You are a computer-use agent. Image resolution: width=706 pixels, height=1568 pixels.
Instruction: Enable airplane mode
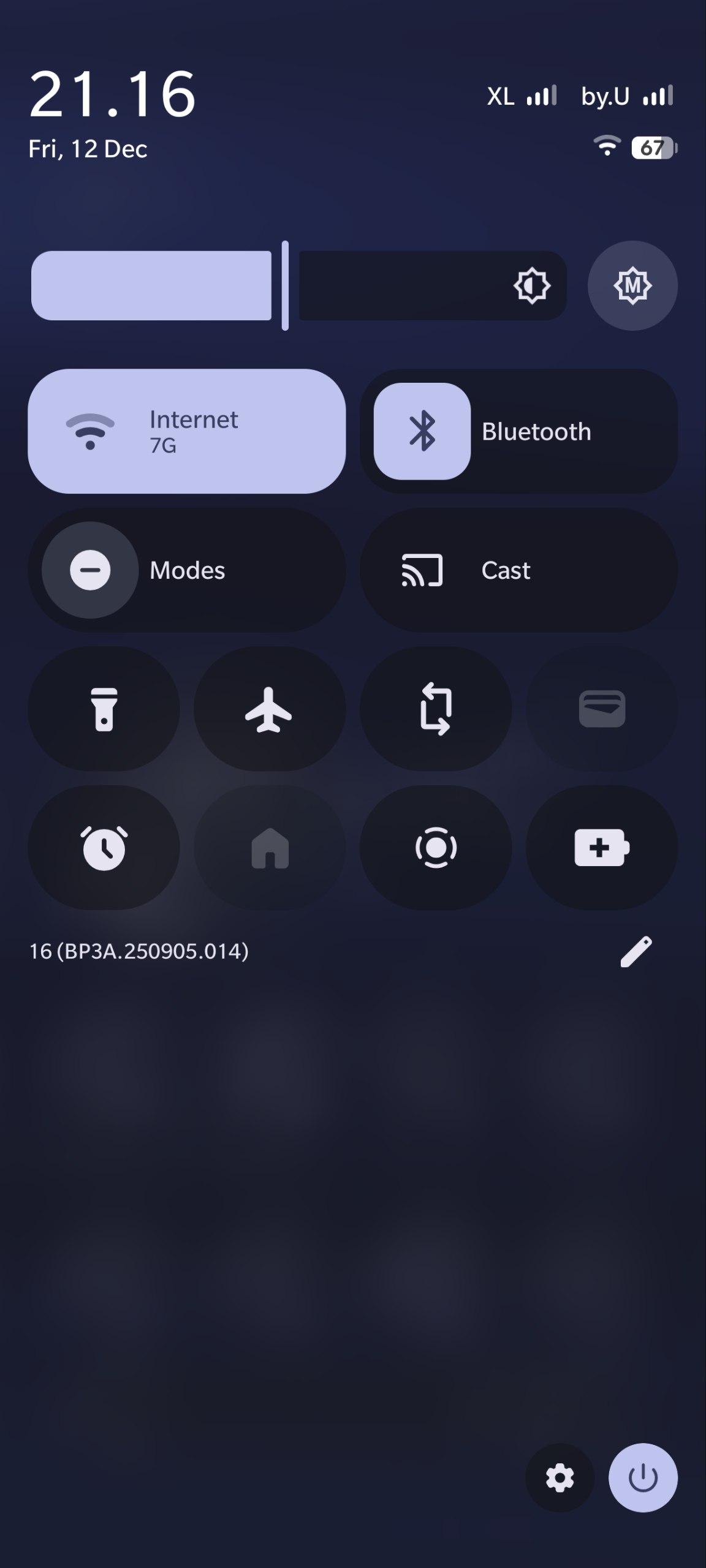click(x=270, y=709)
